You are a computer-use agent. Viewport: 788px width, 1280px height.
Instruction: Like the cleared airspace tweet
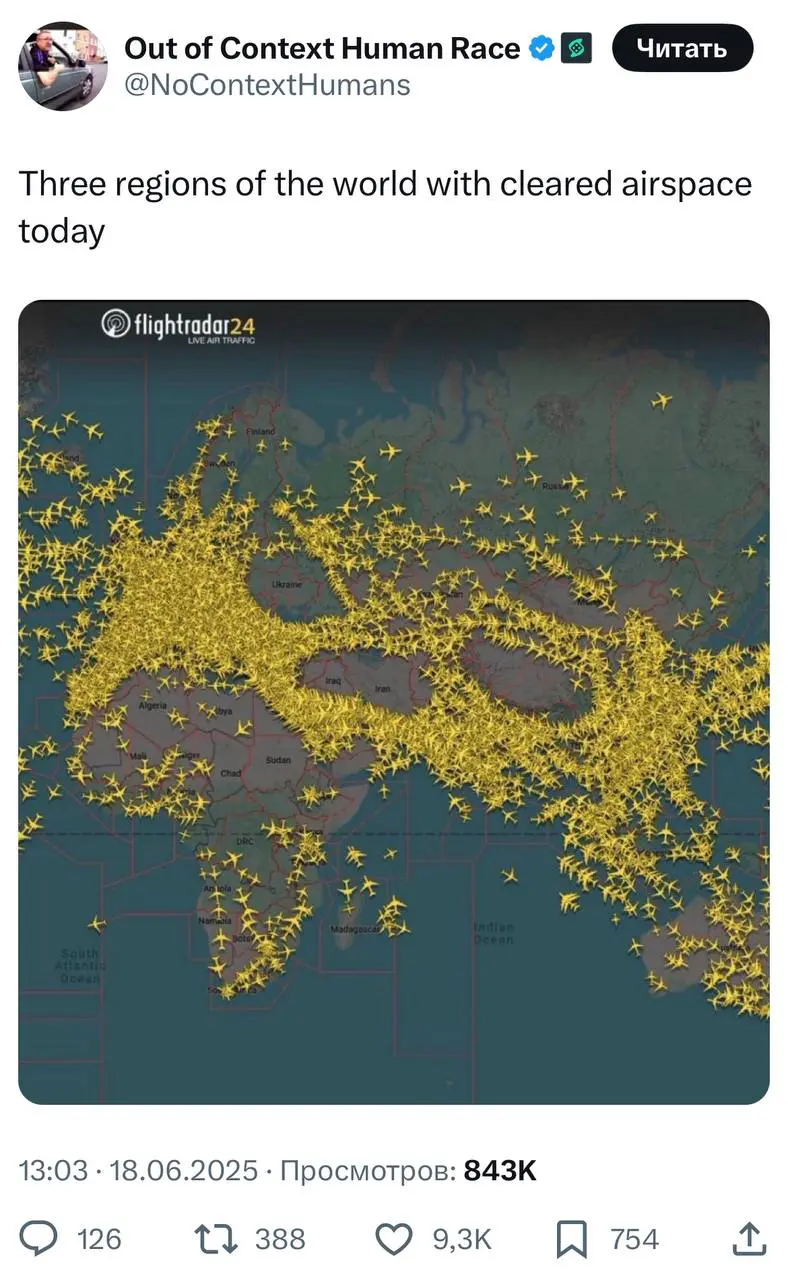395,1239
